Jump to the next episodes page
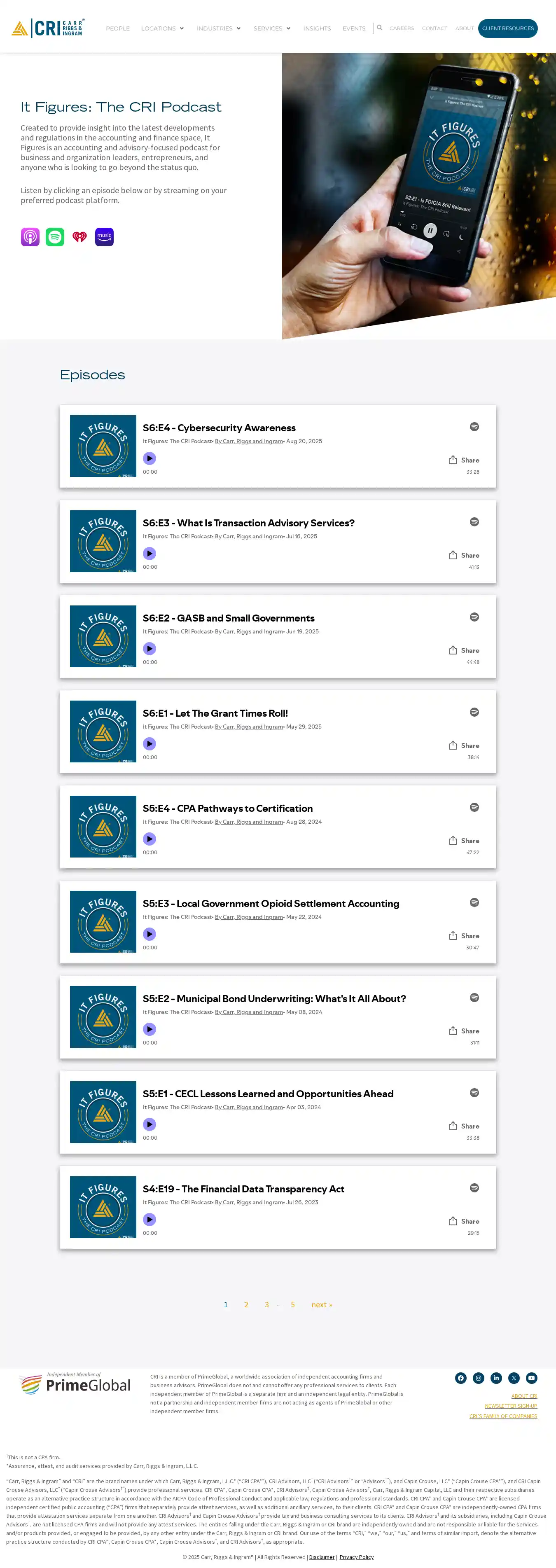 [x=322, y=1304]
